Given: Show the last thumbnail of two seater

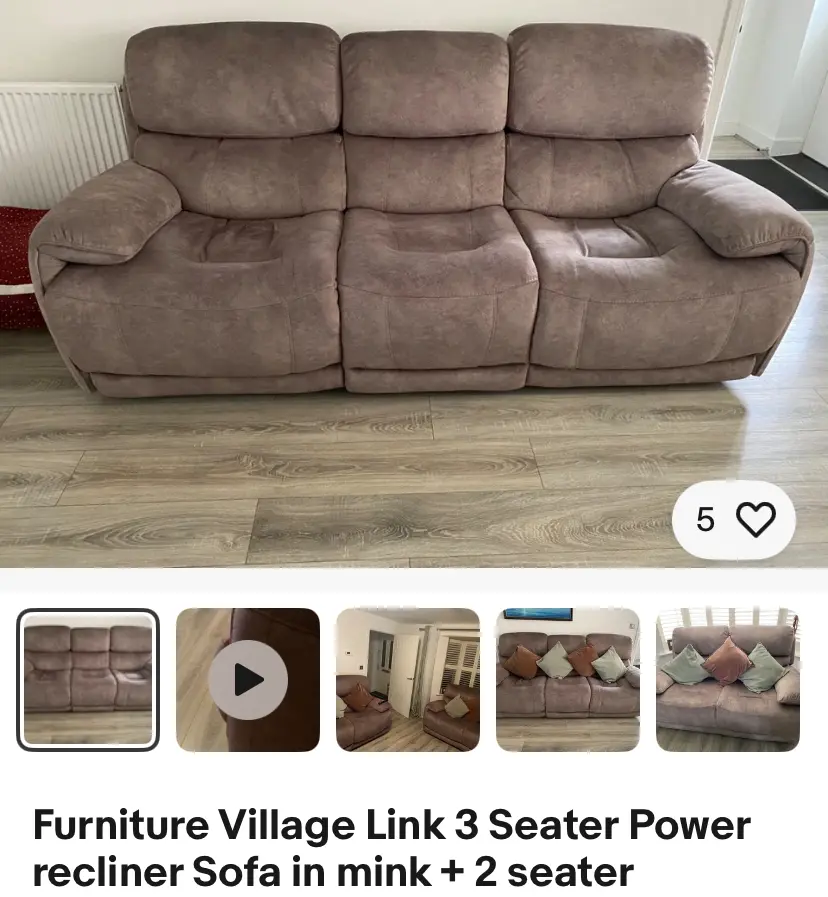Looking at the screenshot, I should 727,679.
